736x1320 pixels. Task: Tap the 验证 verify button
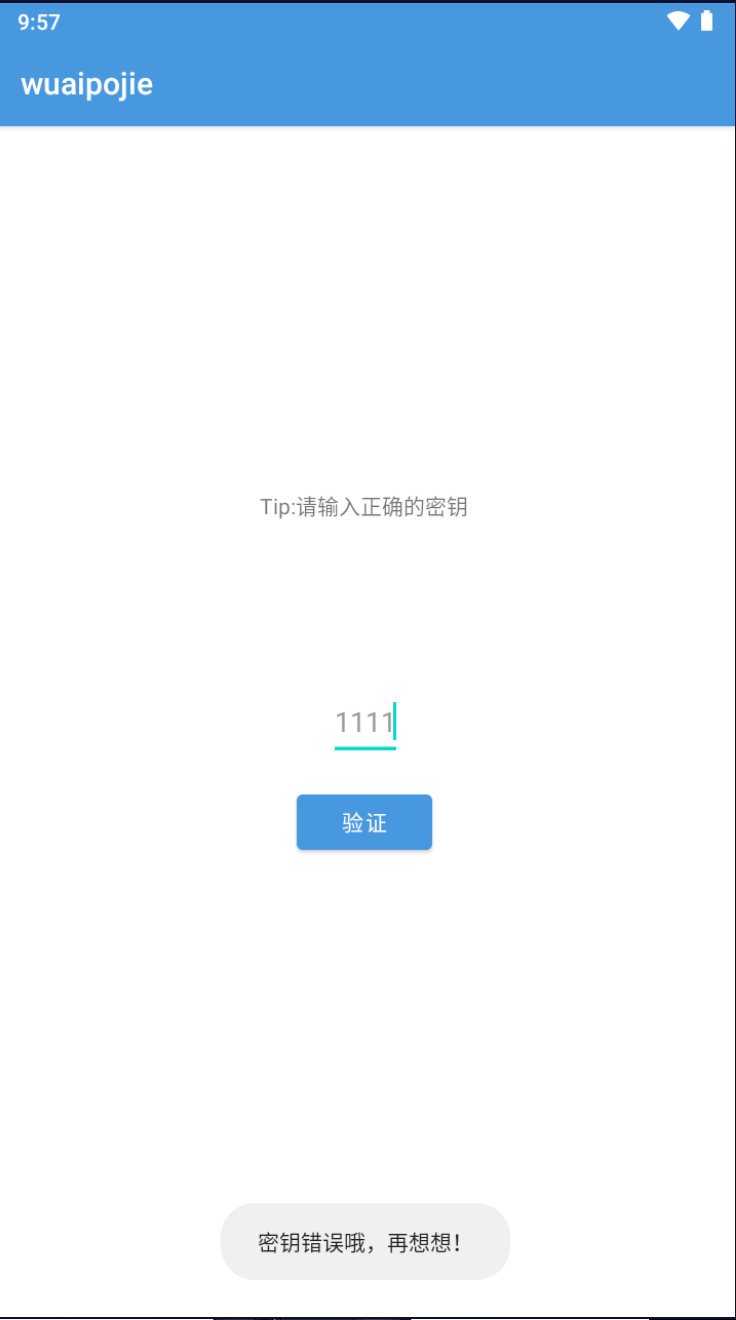click(x=364, y=822)
